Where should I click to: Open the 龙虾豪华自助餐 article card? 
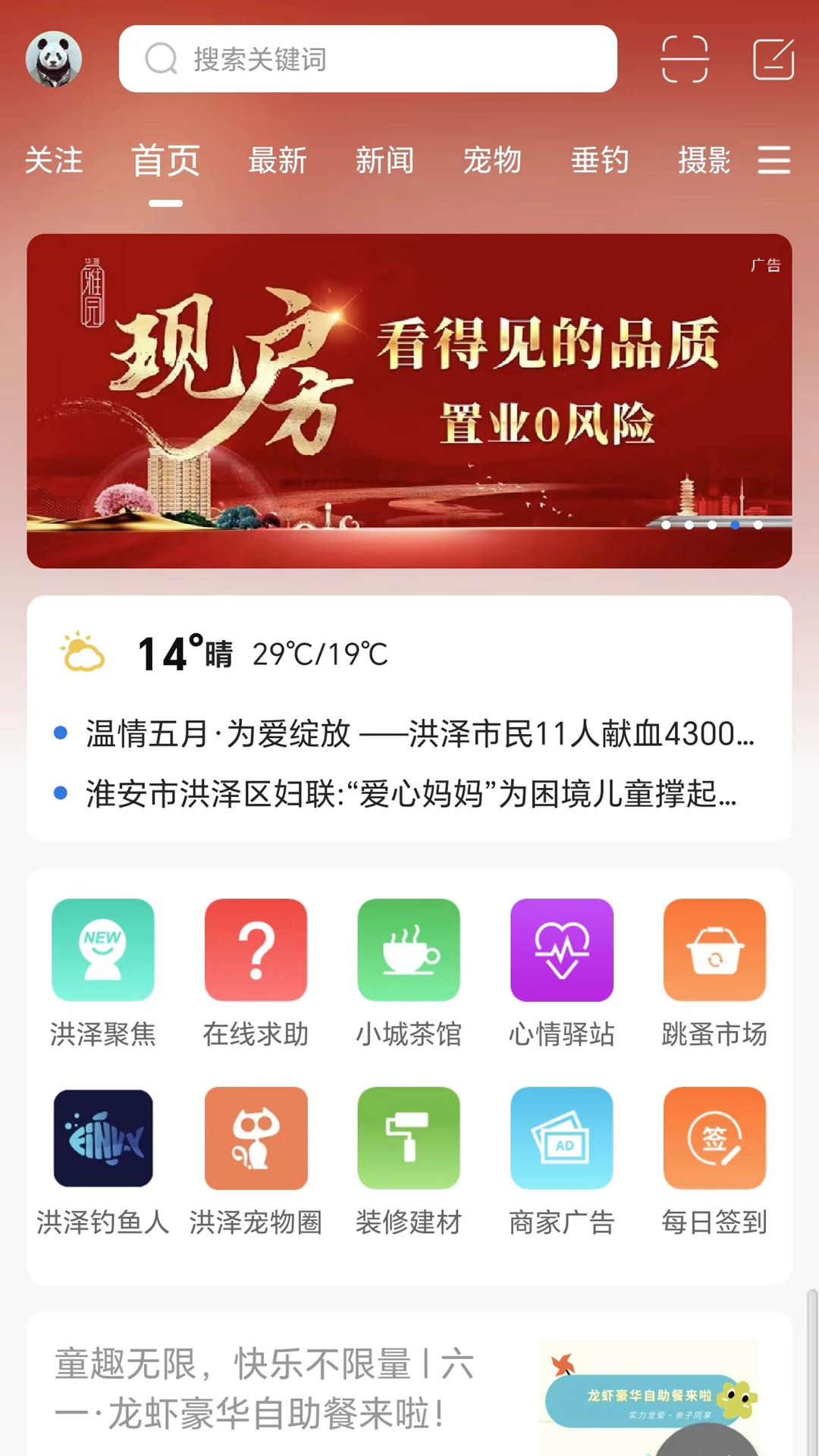pyautogui.click(x=409, y=1385)
